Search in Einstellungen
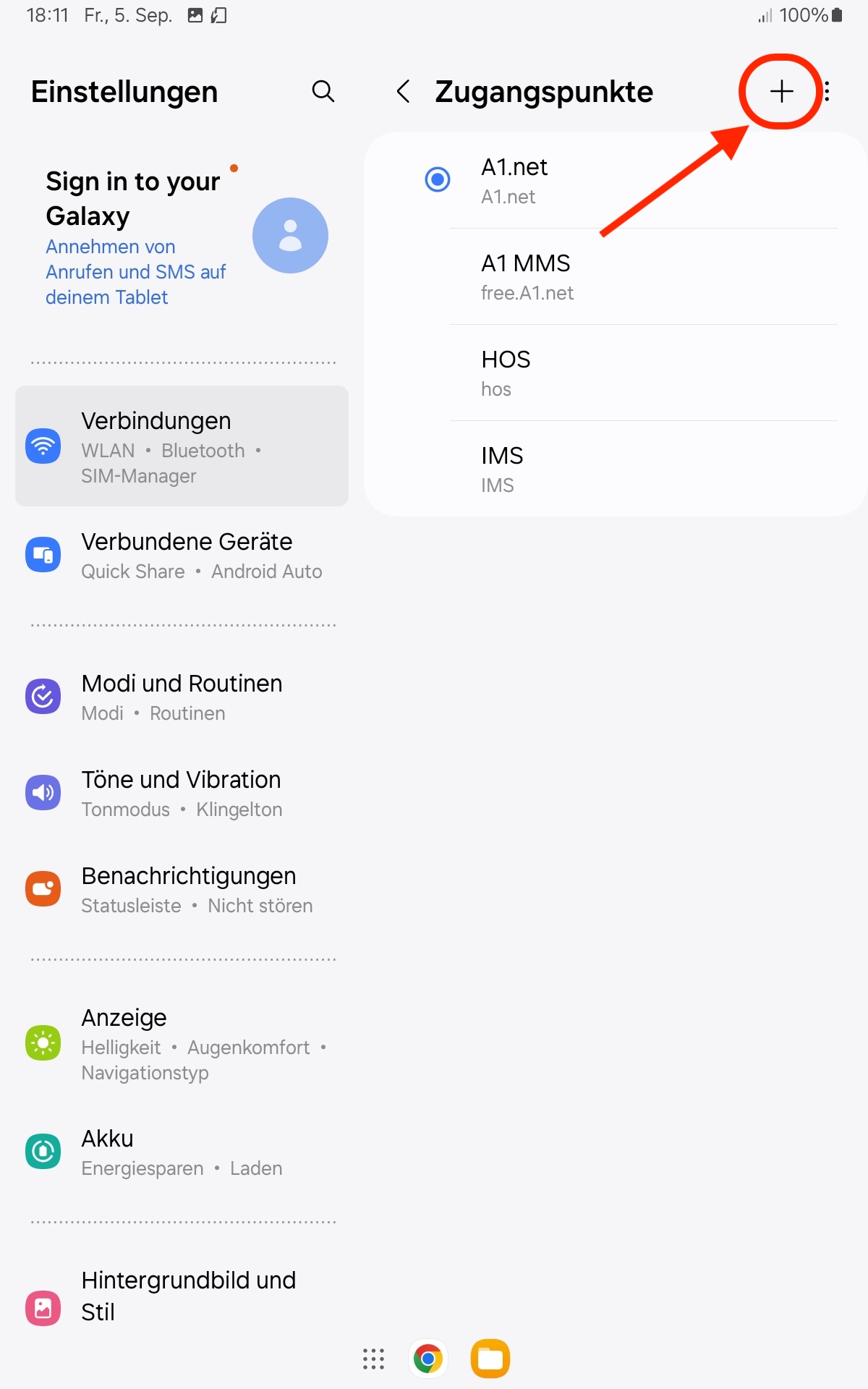Screen dimensions: 868x1389 tap(323, 92)
